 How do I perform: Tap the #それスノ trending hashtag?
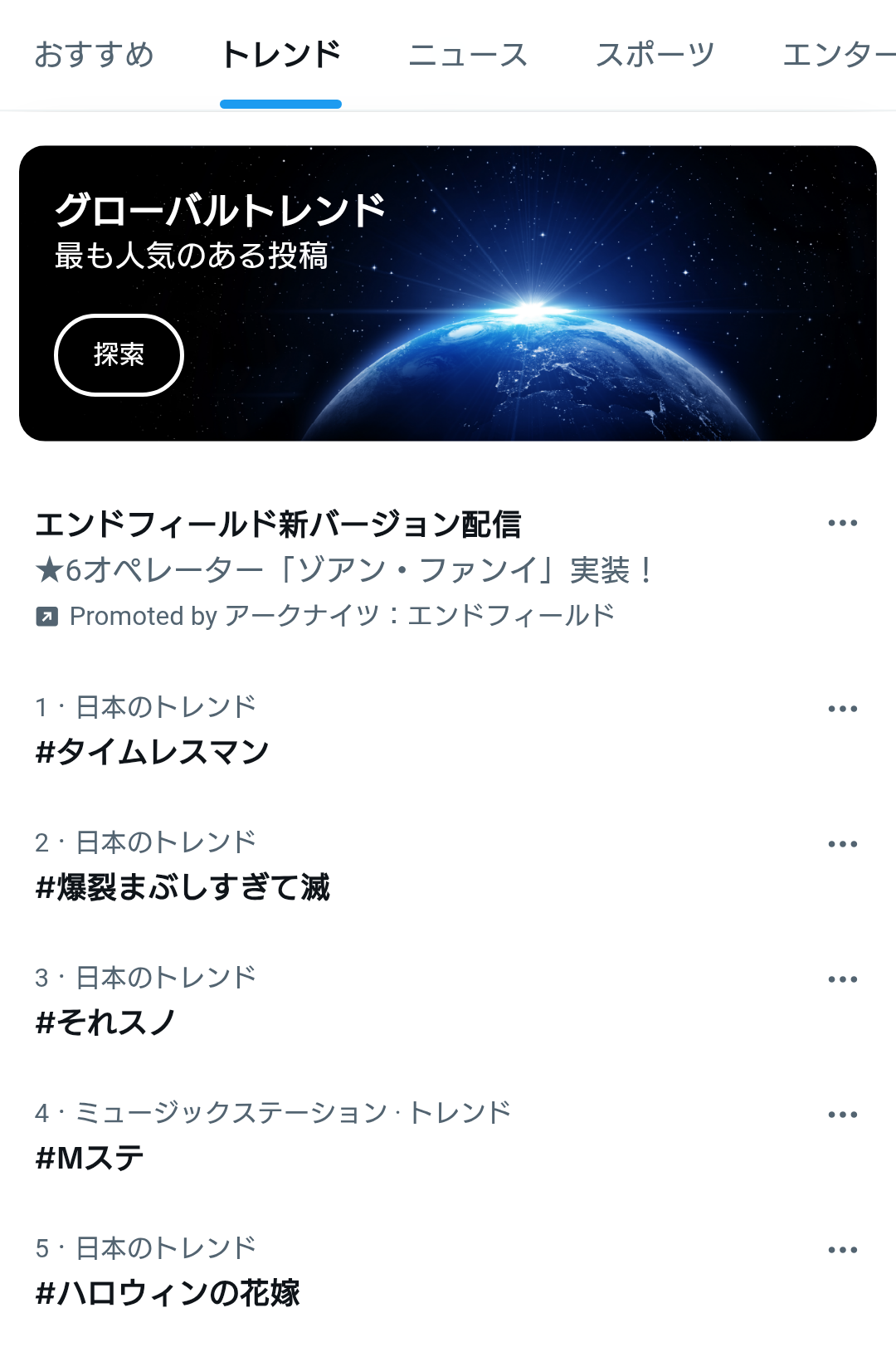tap(105, 1022)
